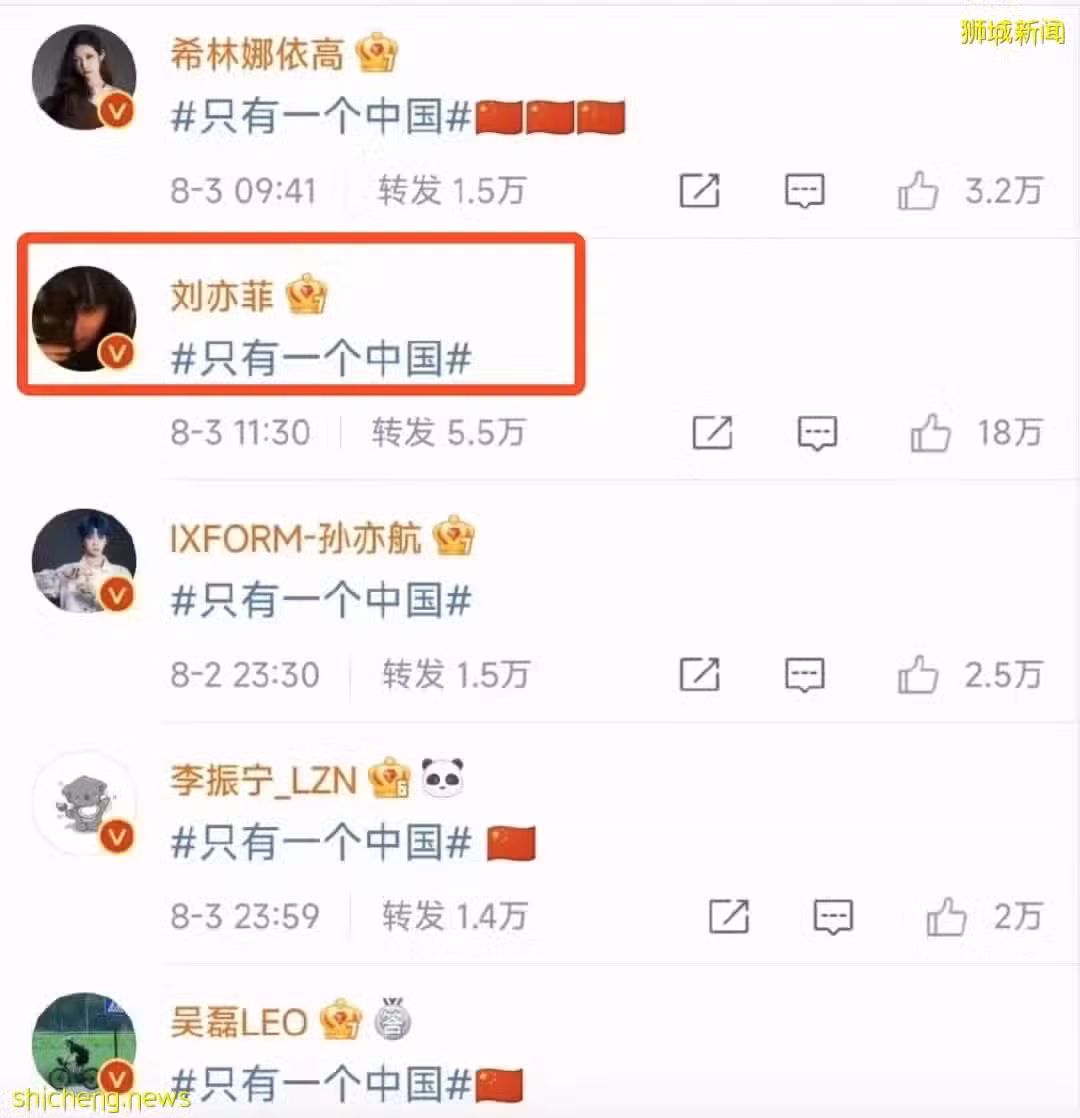Image resolution: width=1080 pixels, height=1118 pixels.
Task: Tap repost icon on 刘亦菲's post
Action: 712,433
